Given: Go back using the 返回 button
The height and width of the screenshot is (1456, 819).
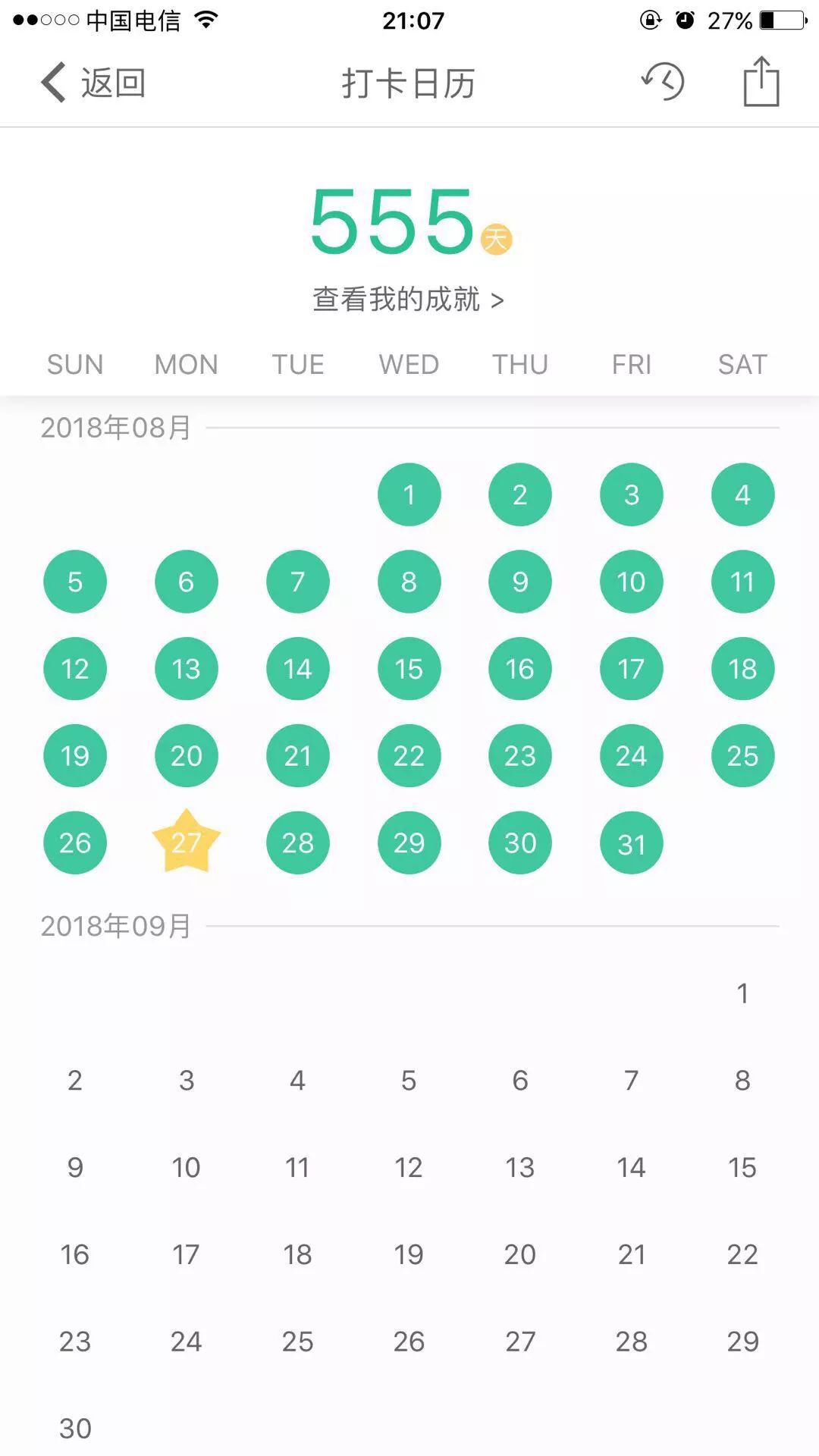Looking at the screenshot, I should (x=93, y=82).
